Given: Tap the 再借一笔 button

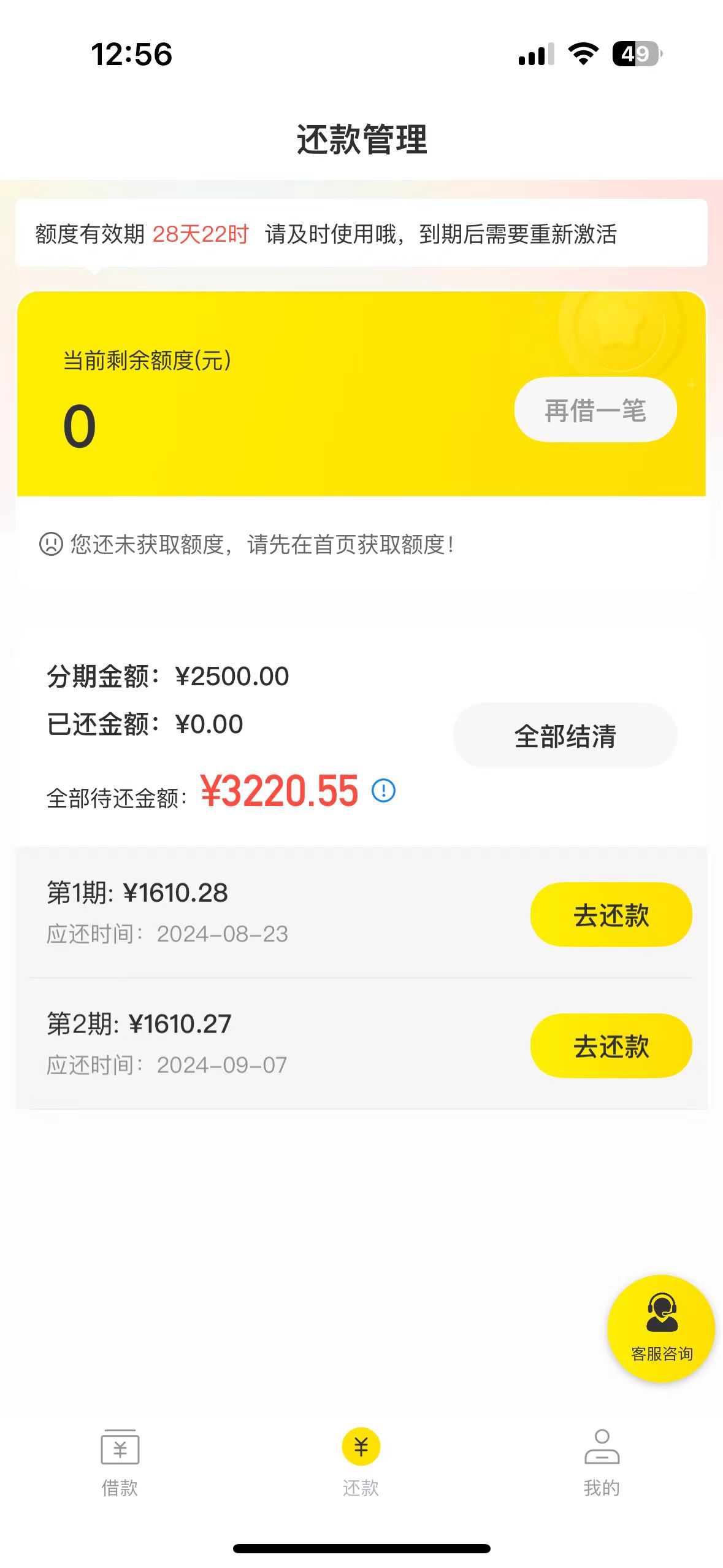Looking at the screenshot, I should [595, 409].
